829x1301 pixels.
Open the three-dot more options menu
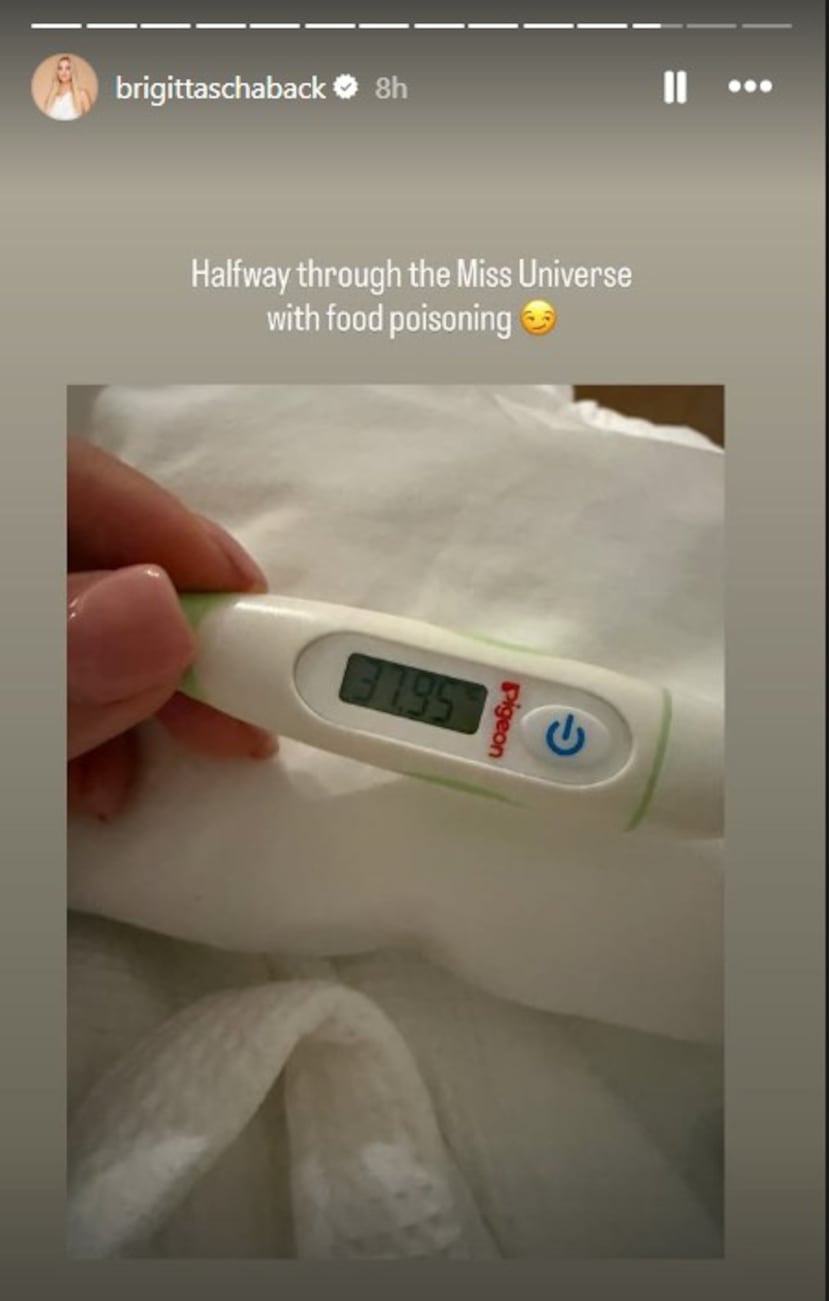pos(750,87)
